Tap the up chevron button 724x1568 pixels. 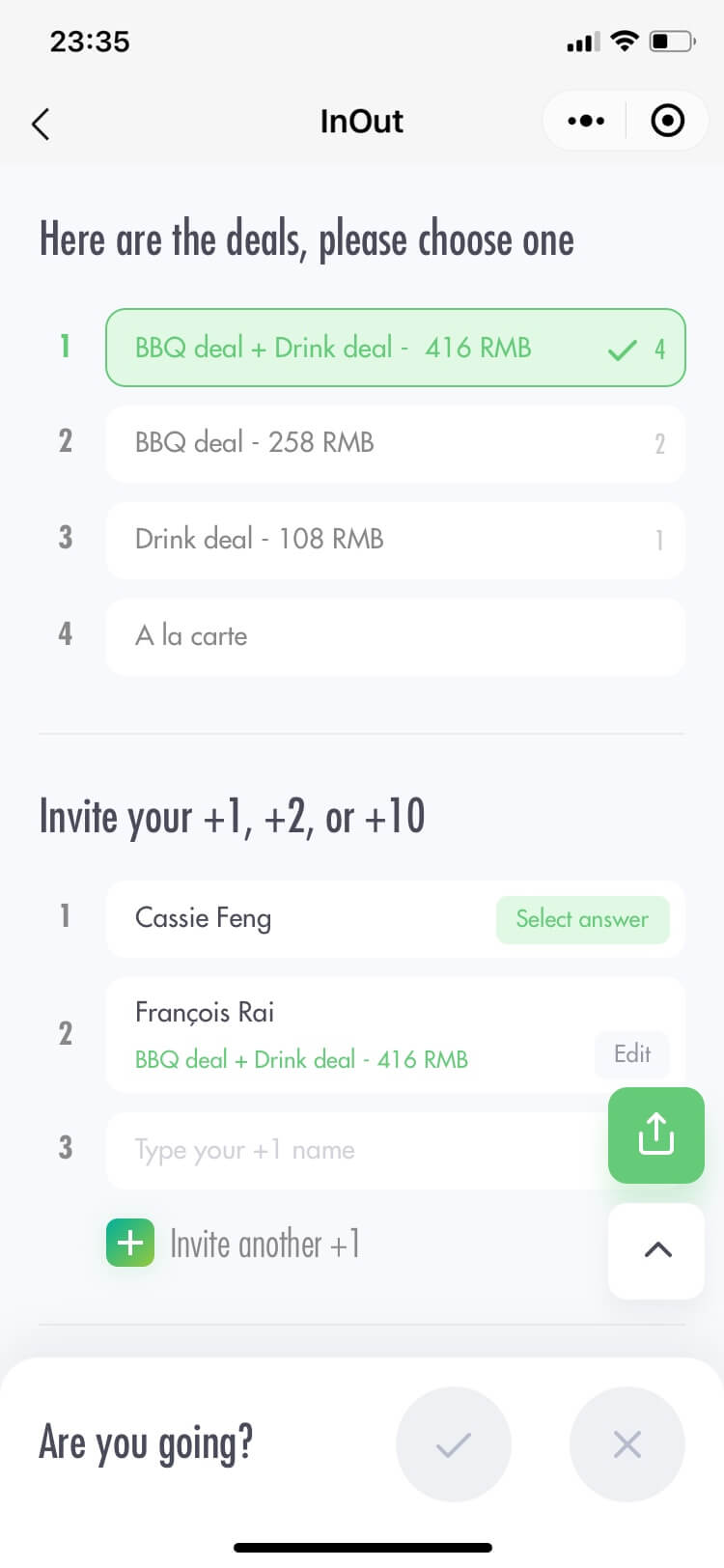pos(656,1250)
